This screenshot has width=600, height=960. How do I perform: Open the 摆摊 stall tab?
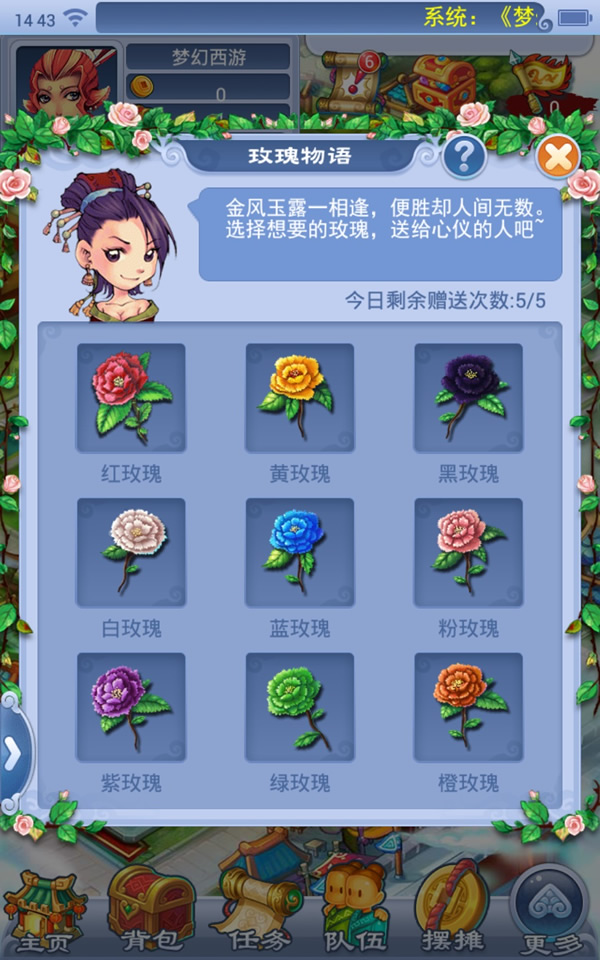pyautogui.click(x=450, y=910)
